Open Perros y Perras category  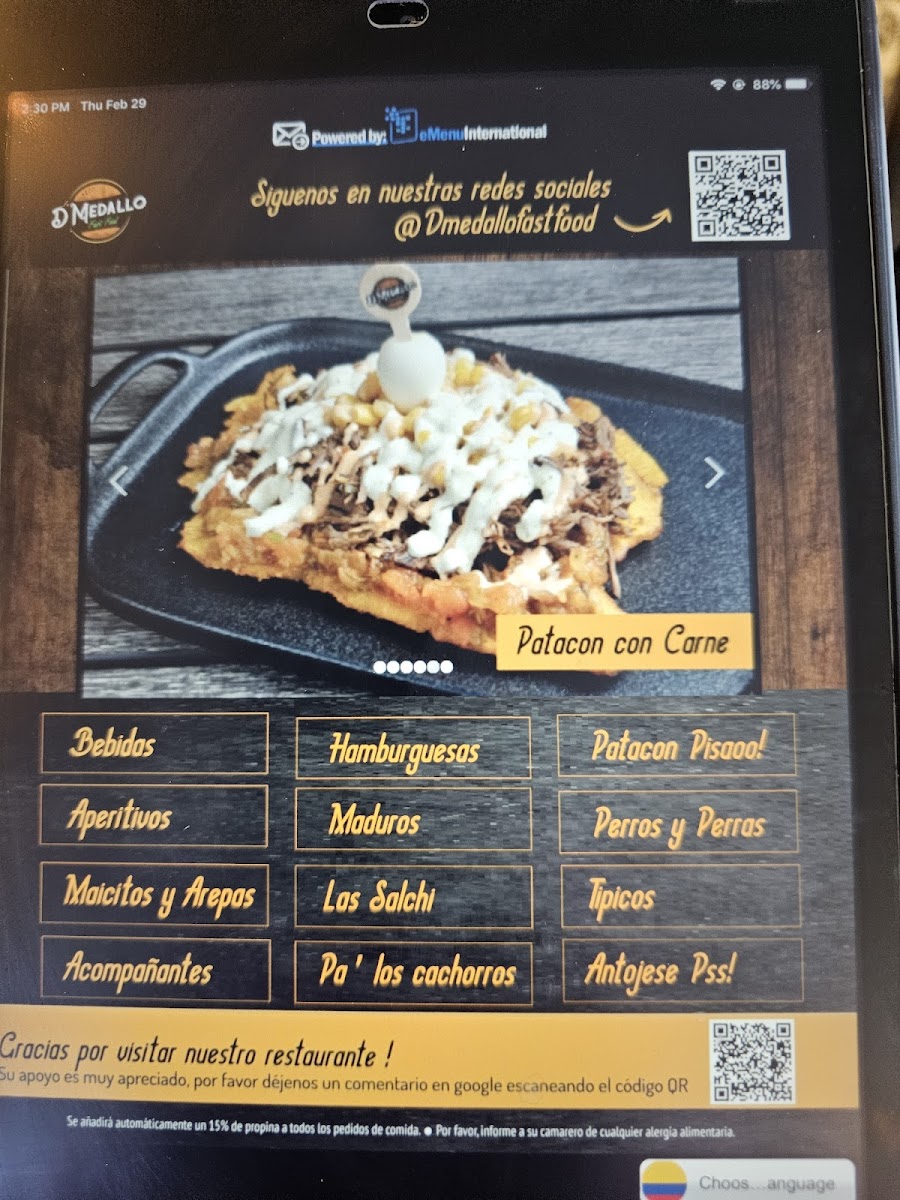click(x=678, y=822)
